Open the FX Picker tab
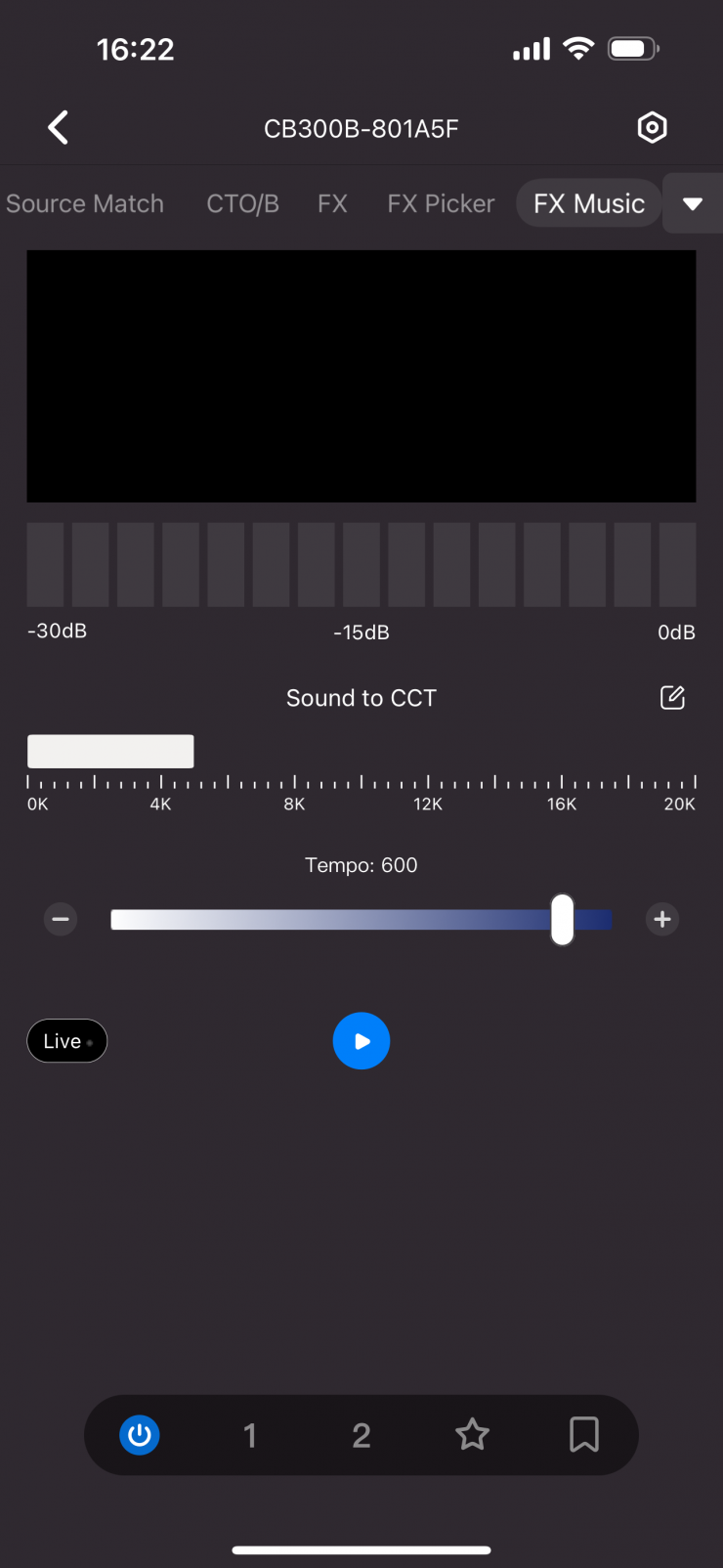This screenshot has height=1568, width=723. tap(441, 203)
